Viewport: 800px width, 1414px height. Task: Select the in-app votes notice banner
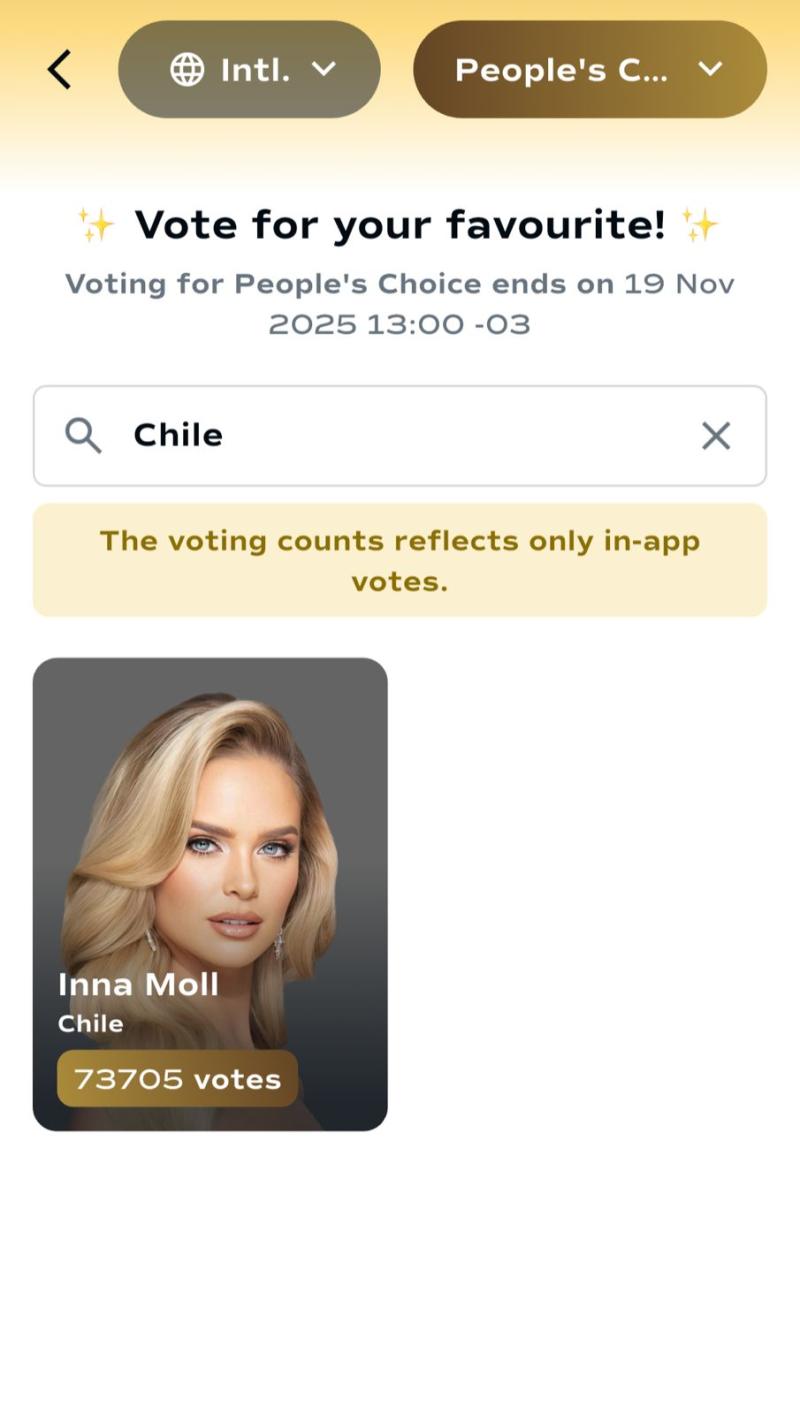coord(400,560)
